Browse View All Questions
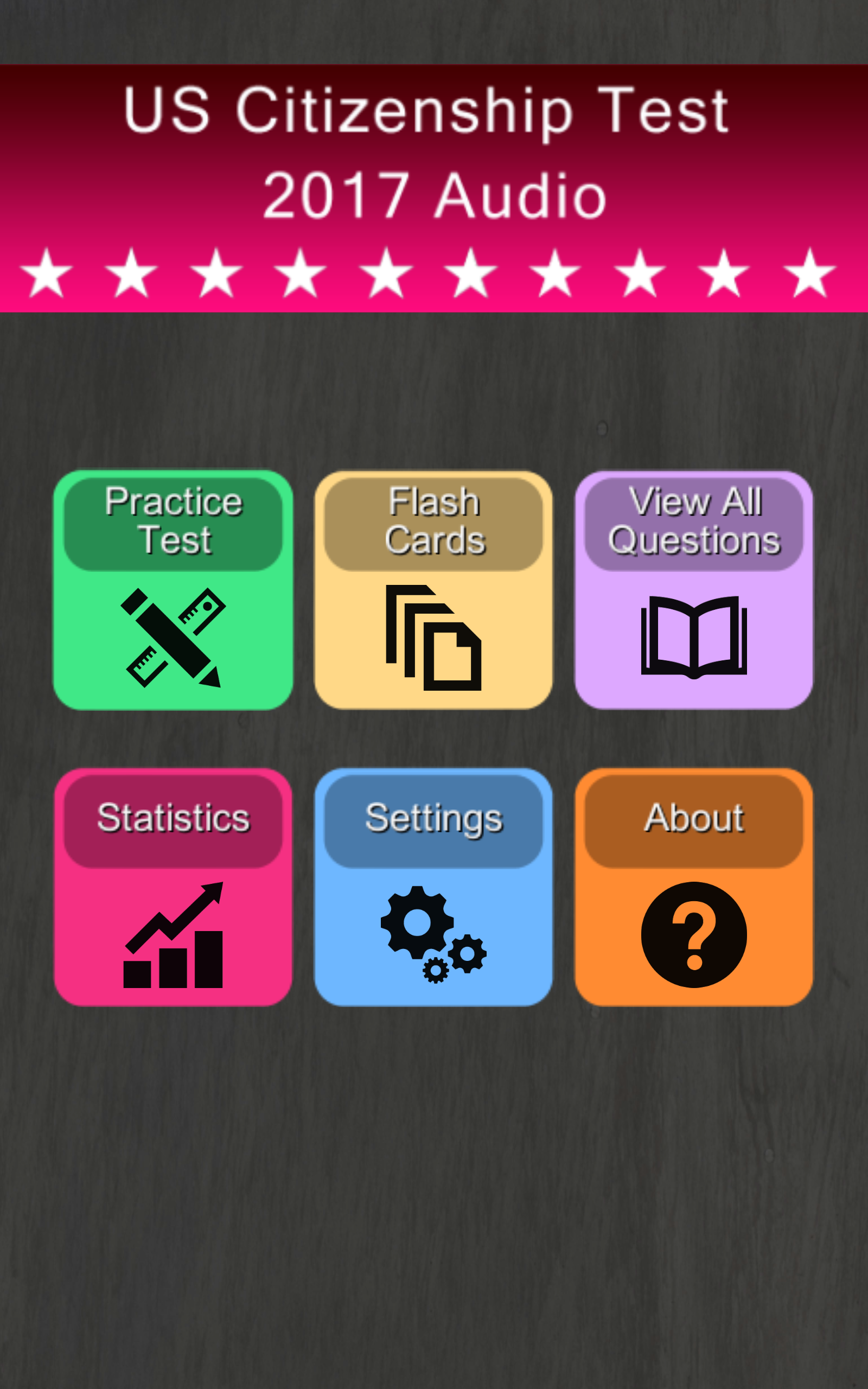This screenshot has height=1389, width=868. pyautogui.click(x=693, y=590)
